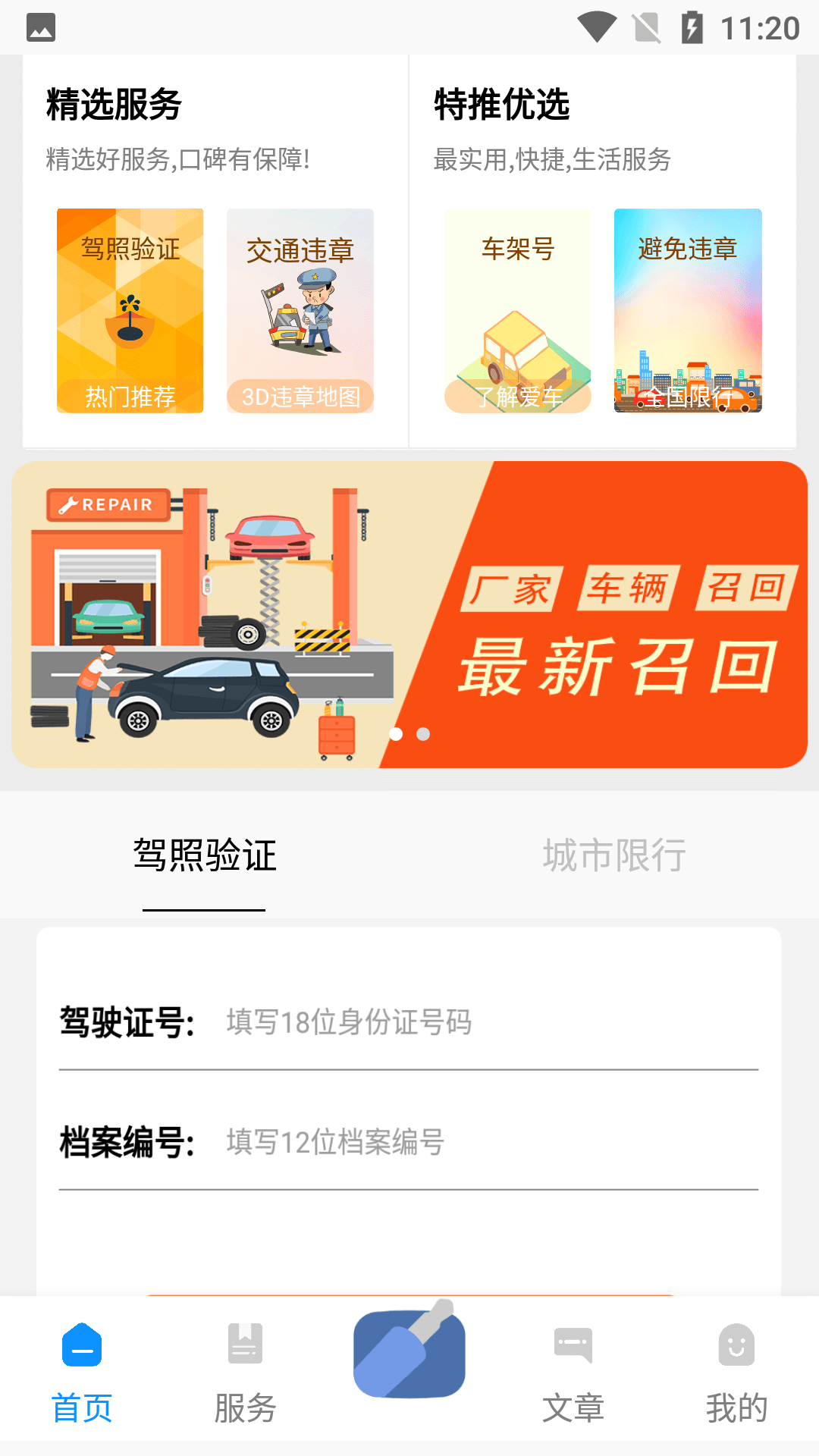Open the 交通违章 3D违章地图 card
The width and height of the screenshot is (819, 1456).
tap(300, 311)
